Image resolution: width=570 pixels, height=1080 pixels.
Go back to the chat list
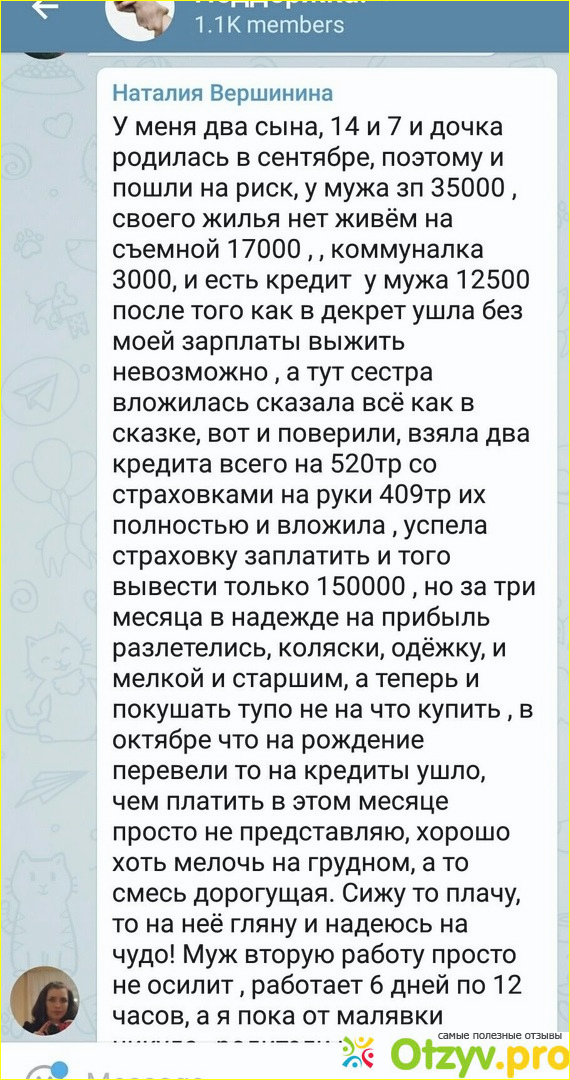coord(46,10)
